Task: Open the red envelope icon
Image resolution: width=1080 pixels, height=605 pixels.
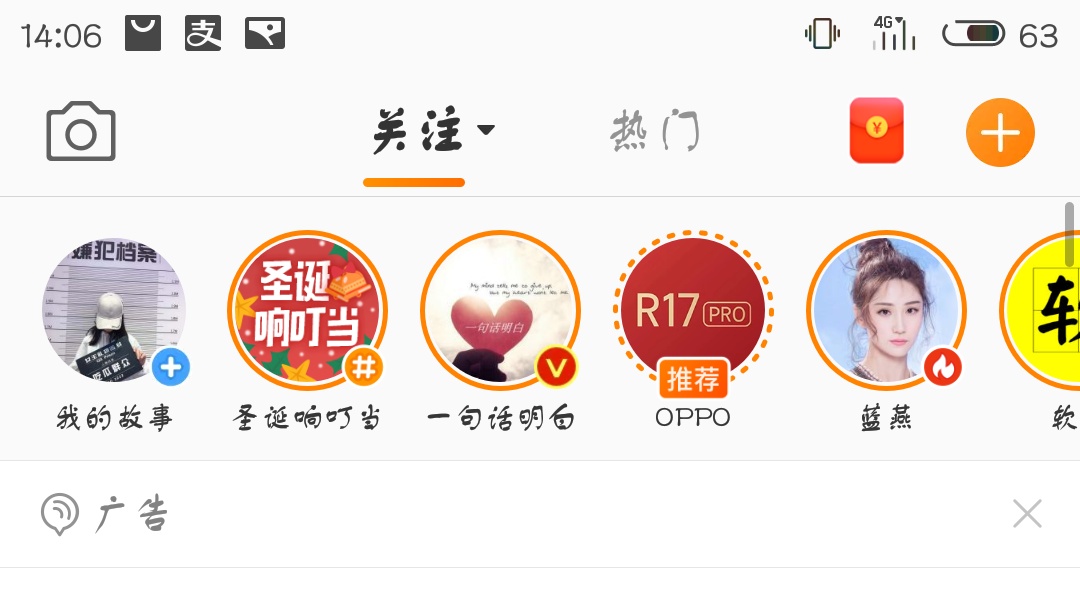Action: tap(877, 131)
